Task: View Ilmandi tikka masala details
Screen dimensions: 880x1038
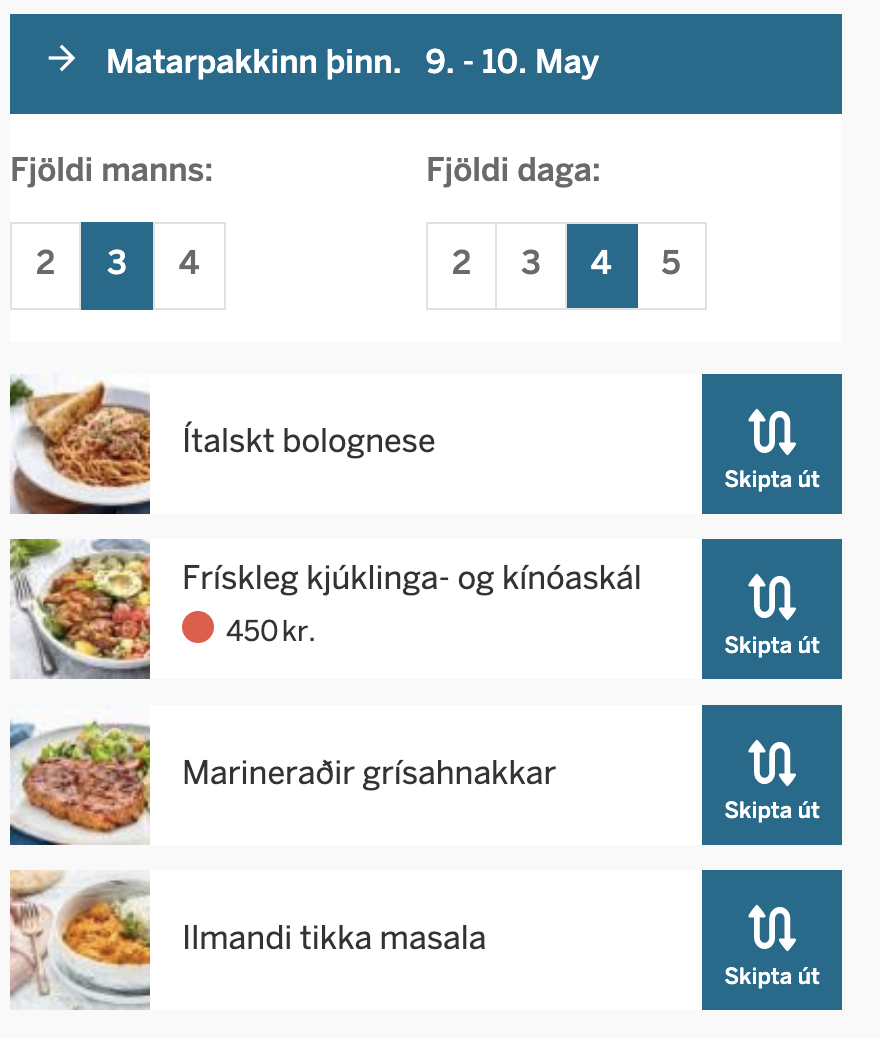Action: [x=334, y=938]
